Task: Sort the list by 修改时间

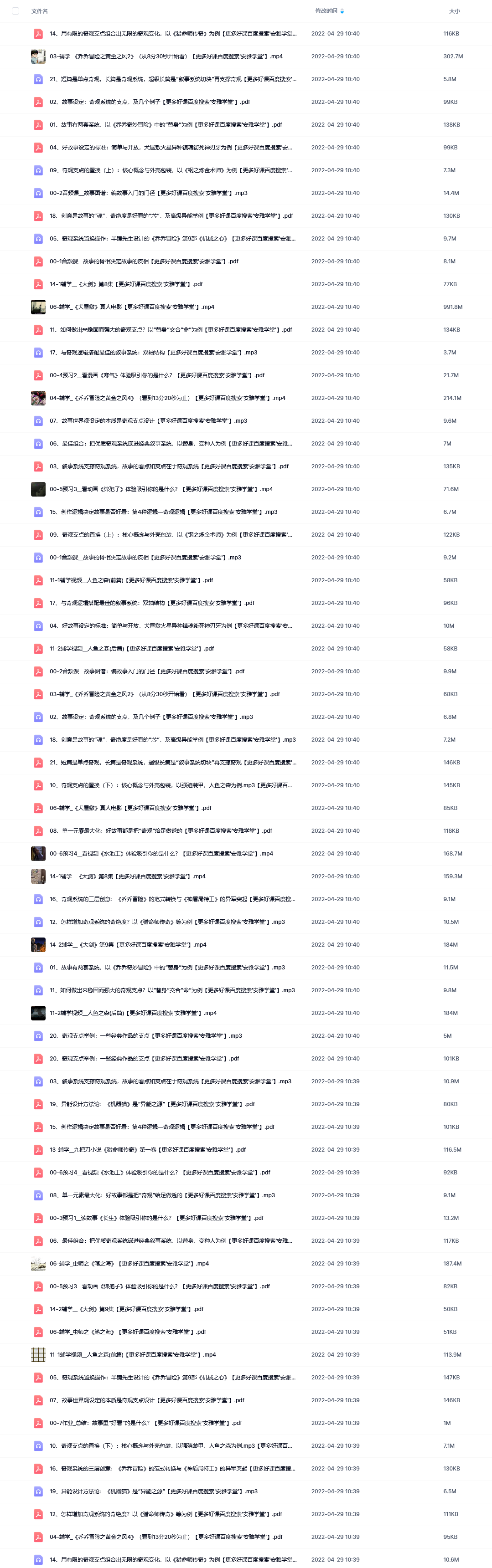Action: (327, 11)
